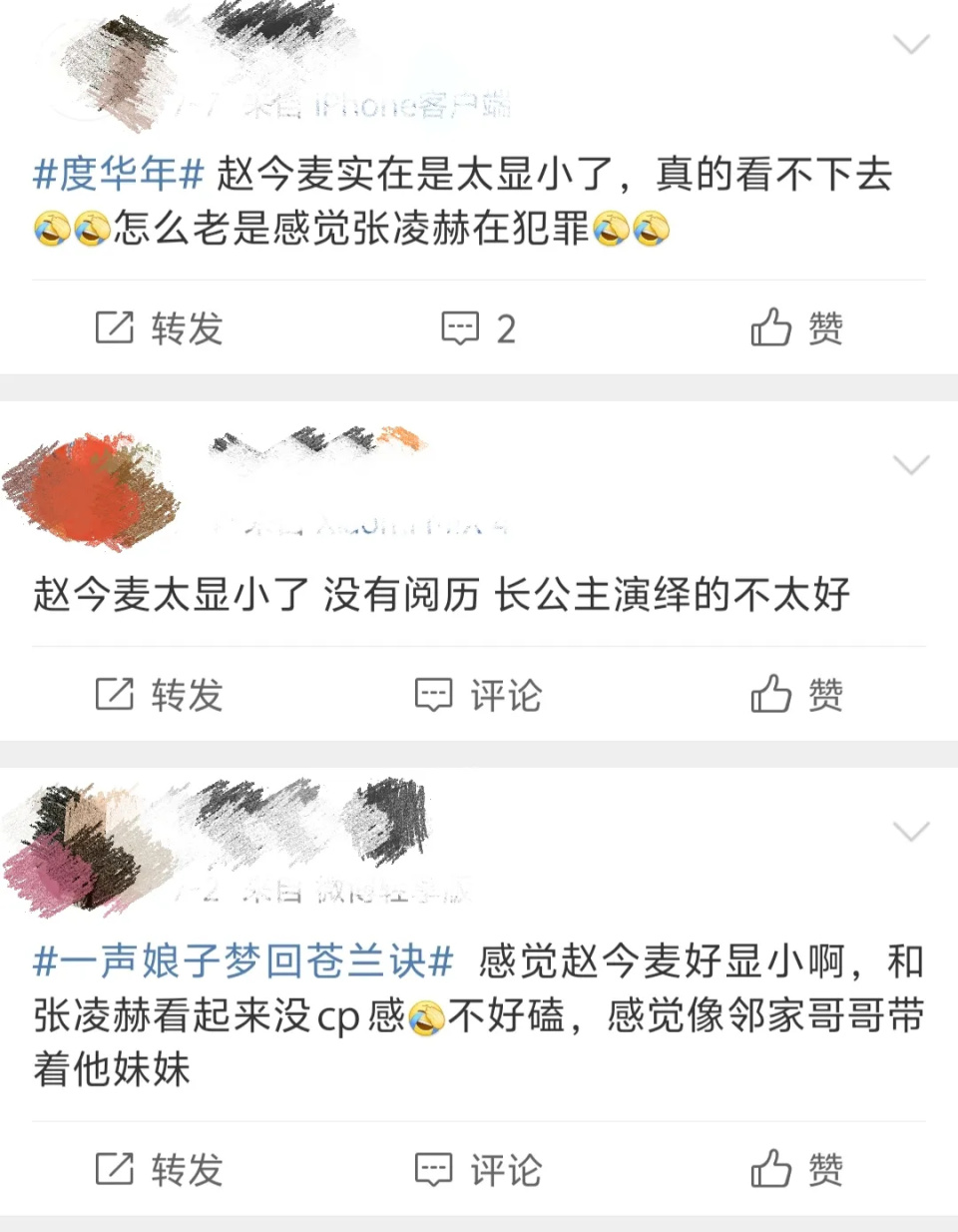Open the #一声娘子梦回苍兰诀# hashtag topic
This screenshot has height=1232, width=958.
pos(243,961)
